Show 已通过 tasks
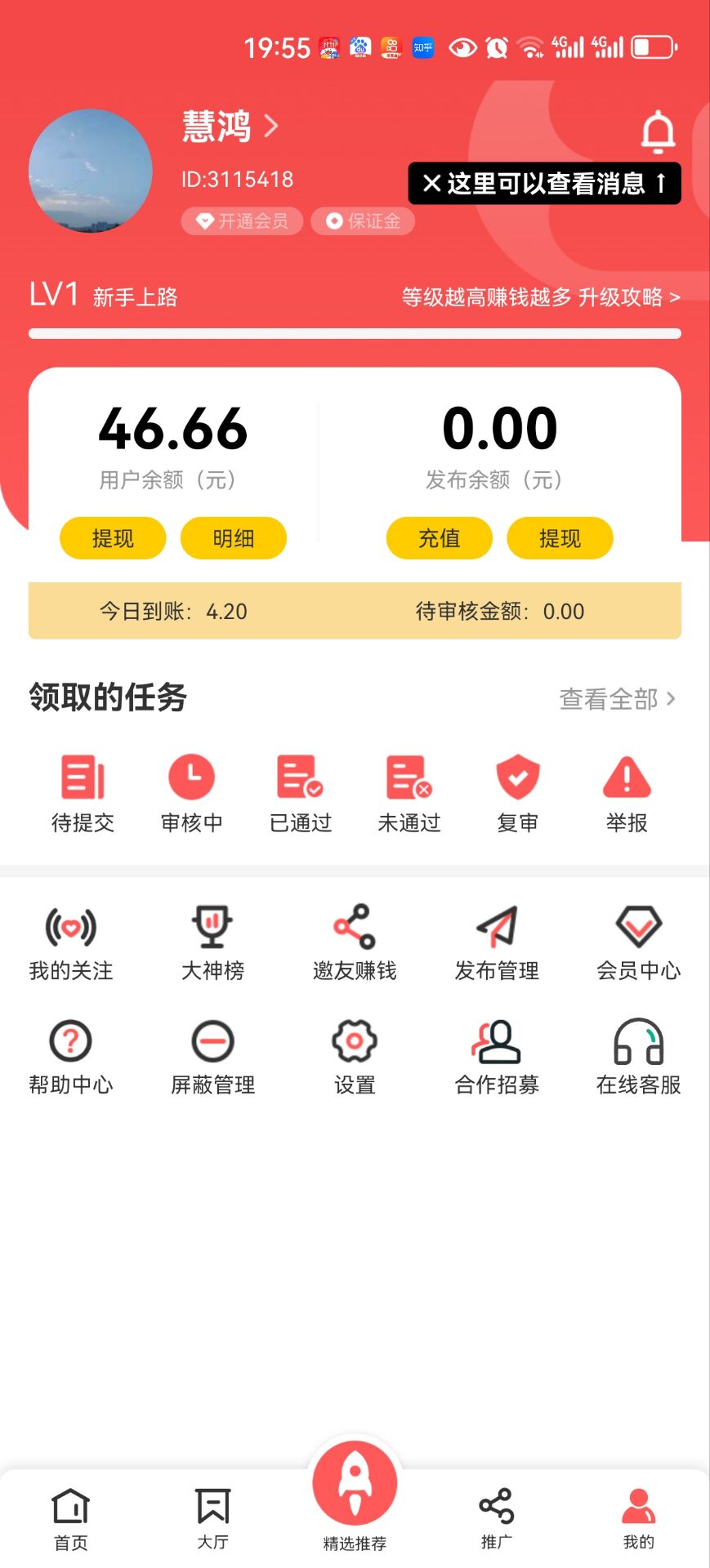 tap(301, 794)
